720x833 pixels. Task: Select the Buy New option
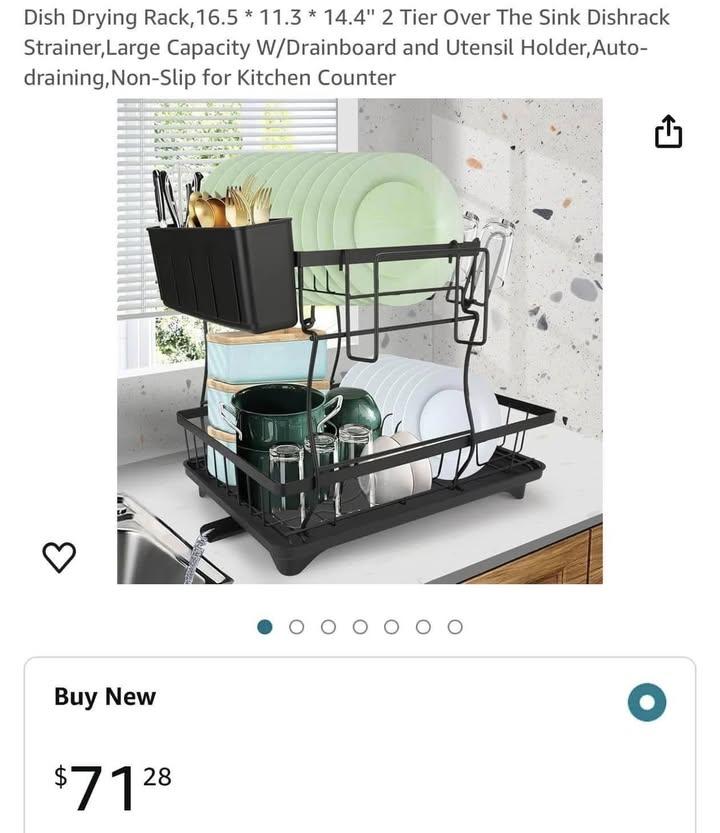coord(646,702)
